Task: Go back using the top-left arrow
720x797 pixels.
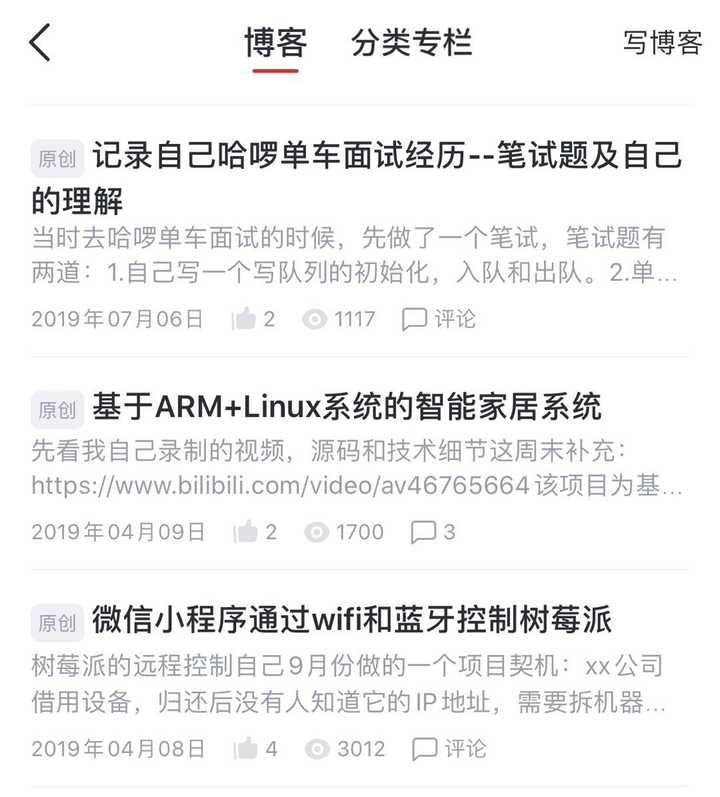Action: pos(40,43)
